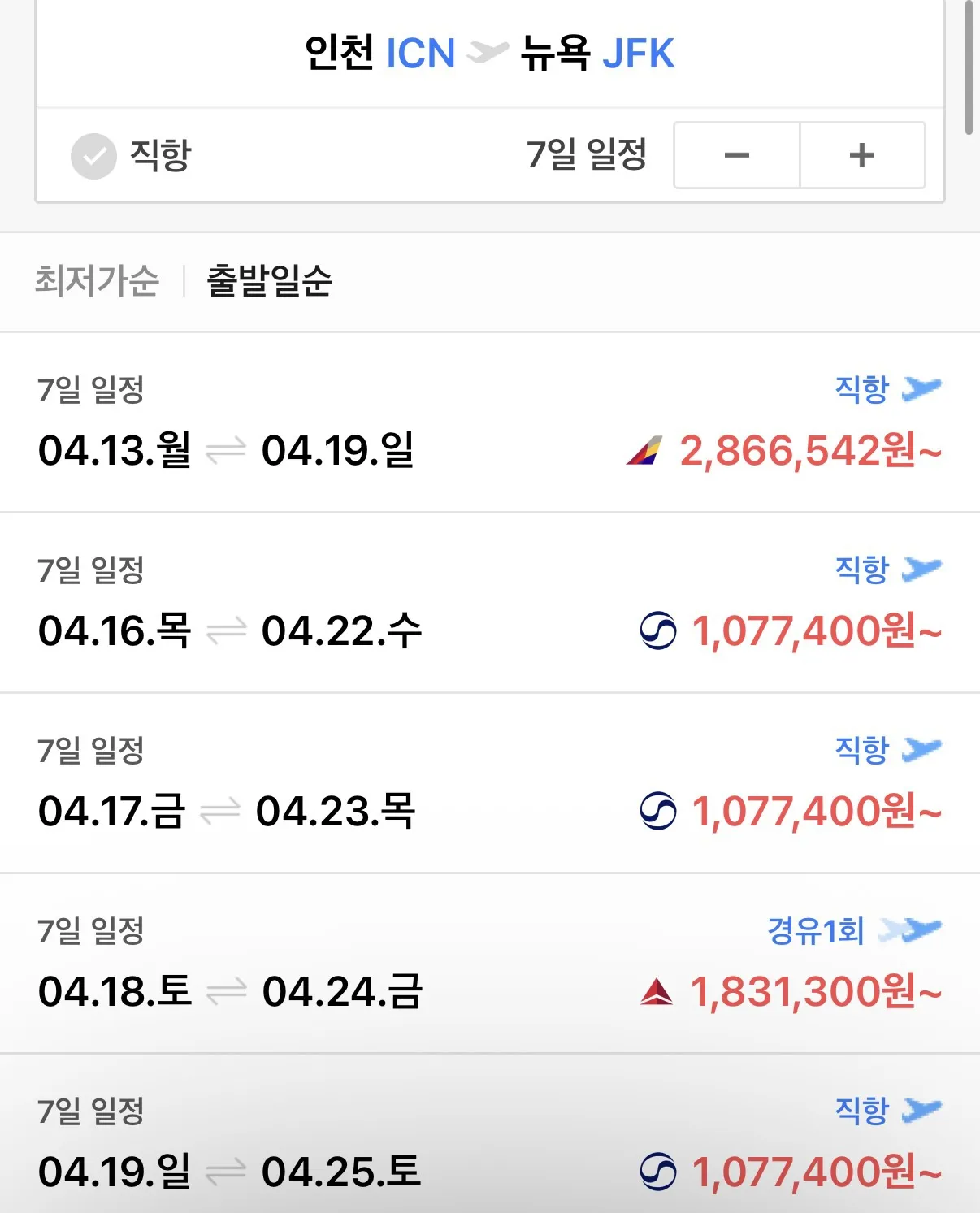View the 04.17.금 to 04.23.목 flight
Screen dimensions: 980x1213
pos(489,783)
